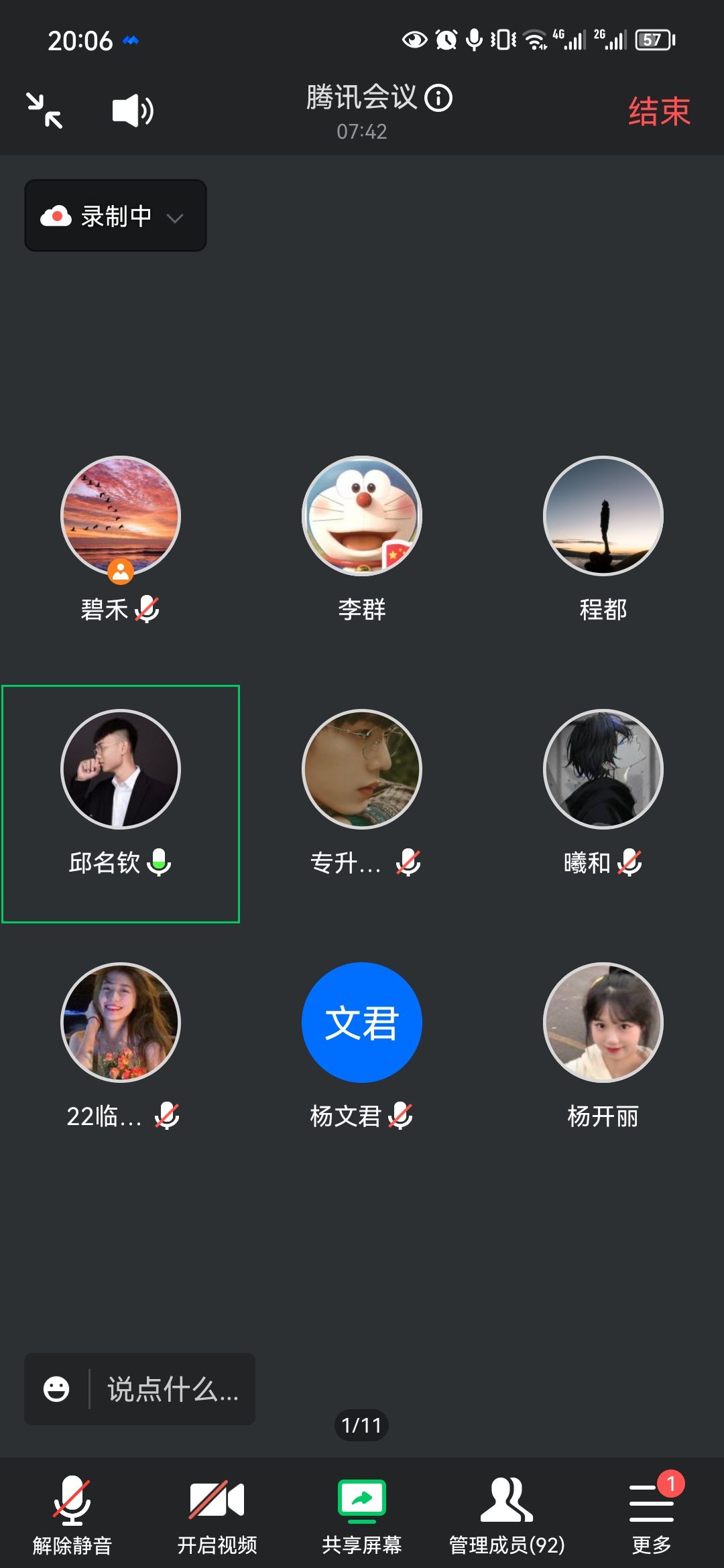
Task: Turn on camera with 开启视频
Action: pyautogui.click(x=217, y=1513)
